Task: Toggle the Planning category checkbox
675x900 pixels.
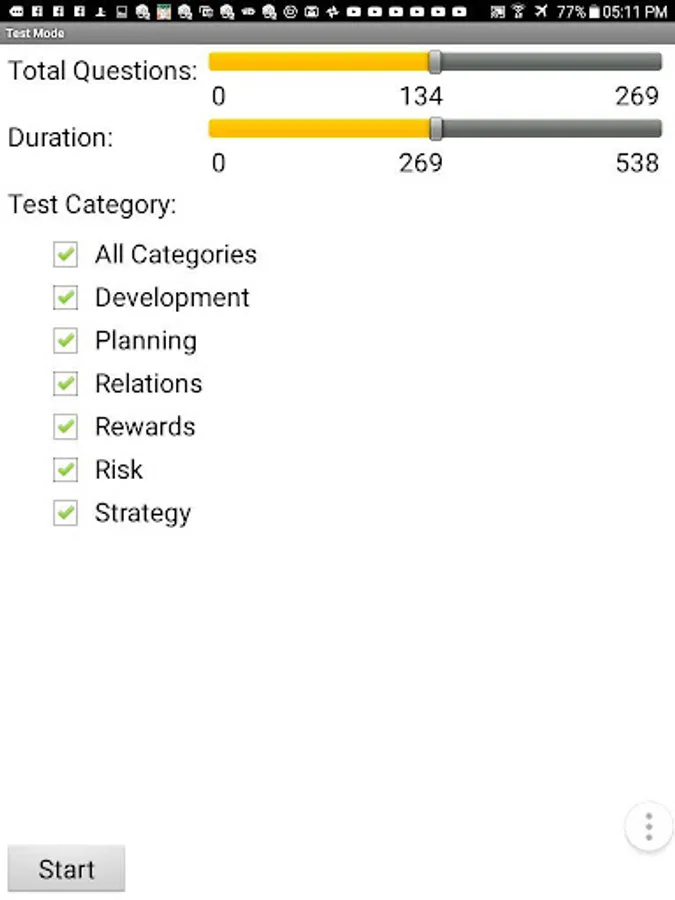Action: pos(66,341)
